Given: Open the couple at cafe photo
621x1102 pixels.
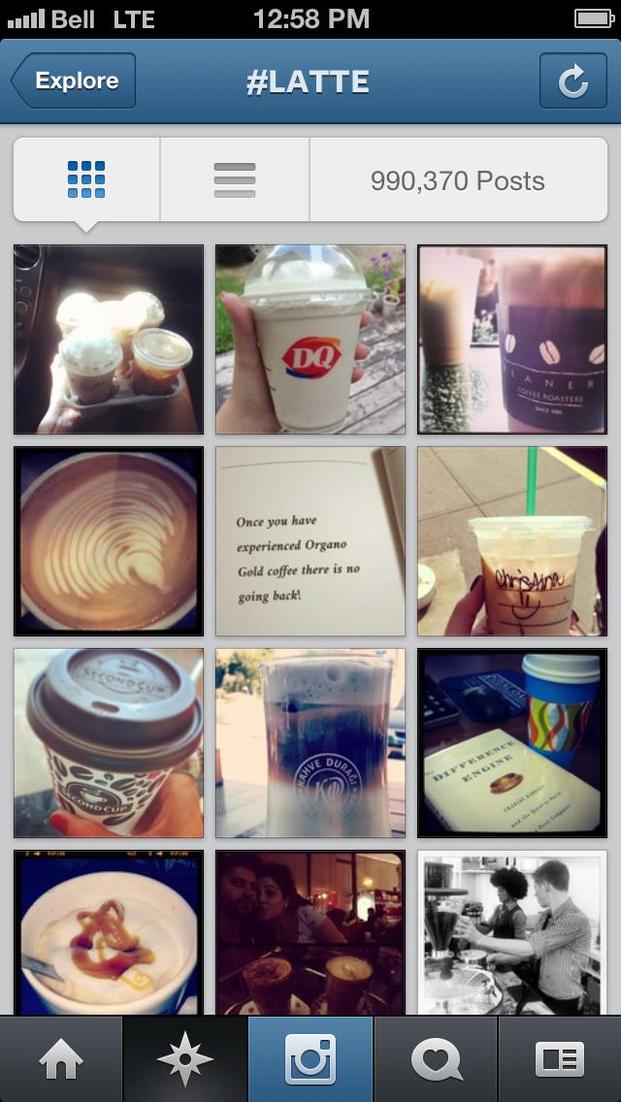Looking at the screenshot, I should click(310, 932).
